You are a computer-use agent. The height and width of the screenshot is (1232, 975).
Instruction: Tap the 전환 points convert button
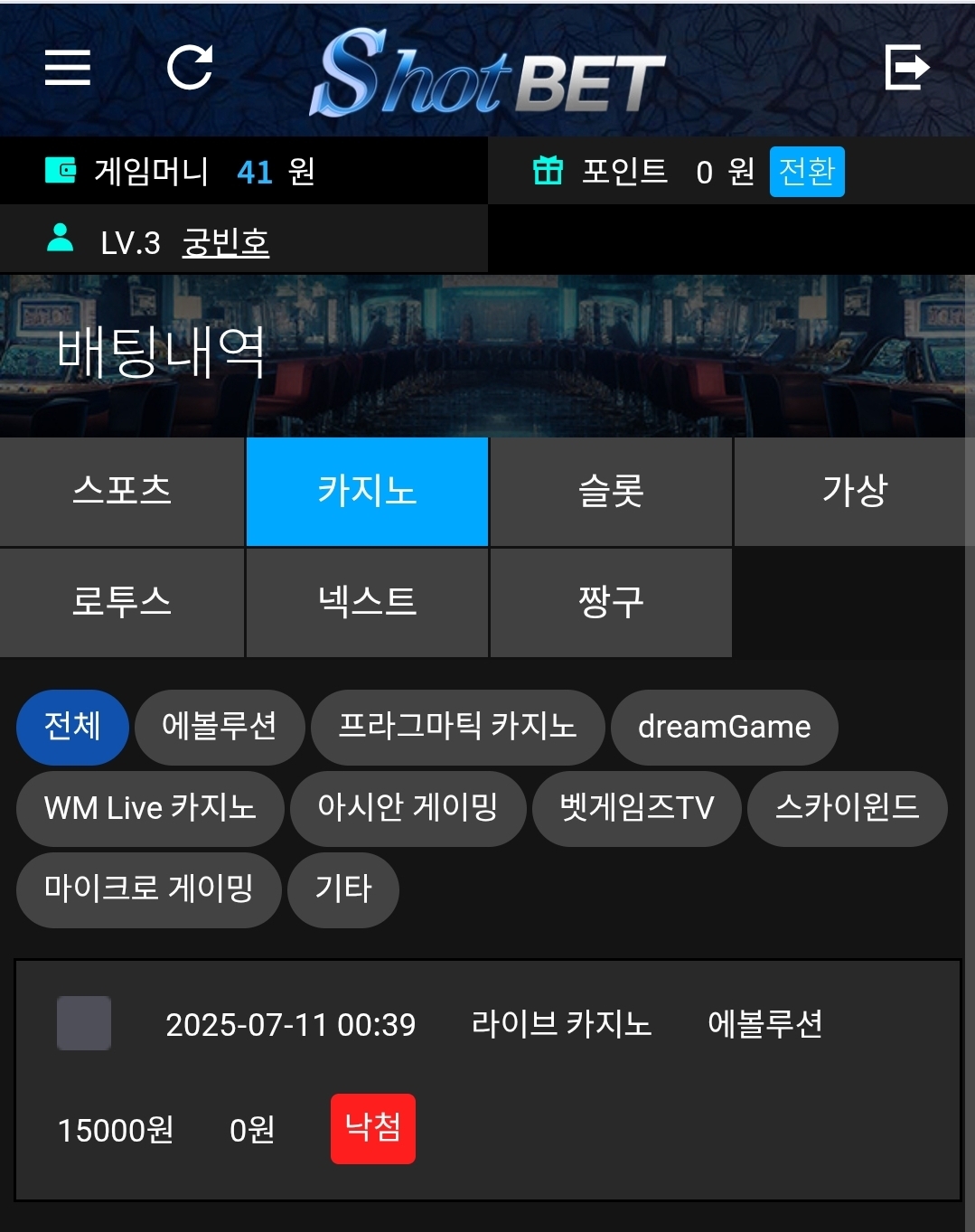(x=806, y=171)
